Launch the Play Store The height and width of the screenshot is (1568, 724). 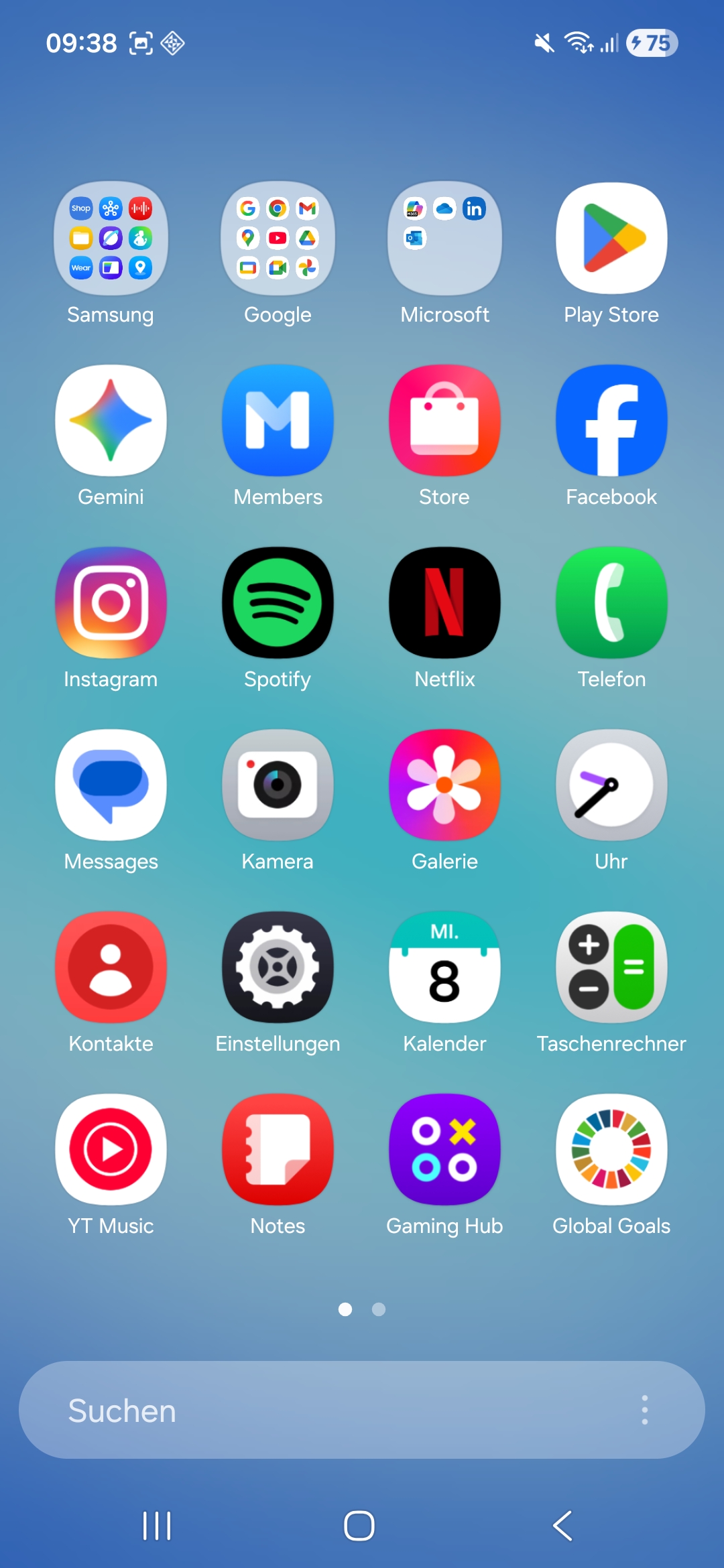[x=611, y=238]
